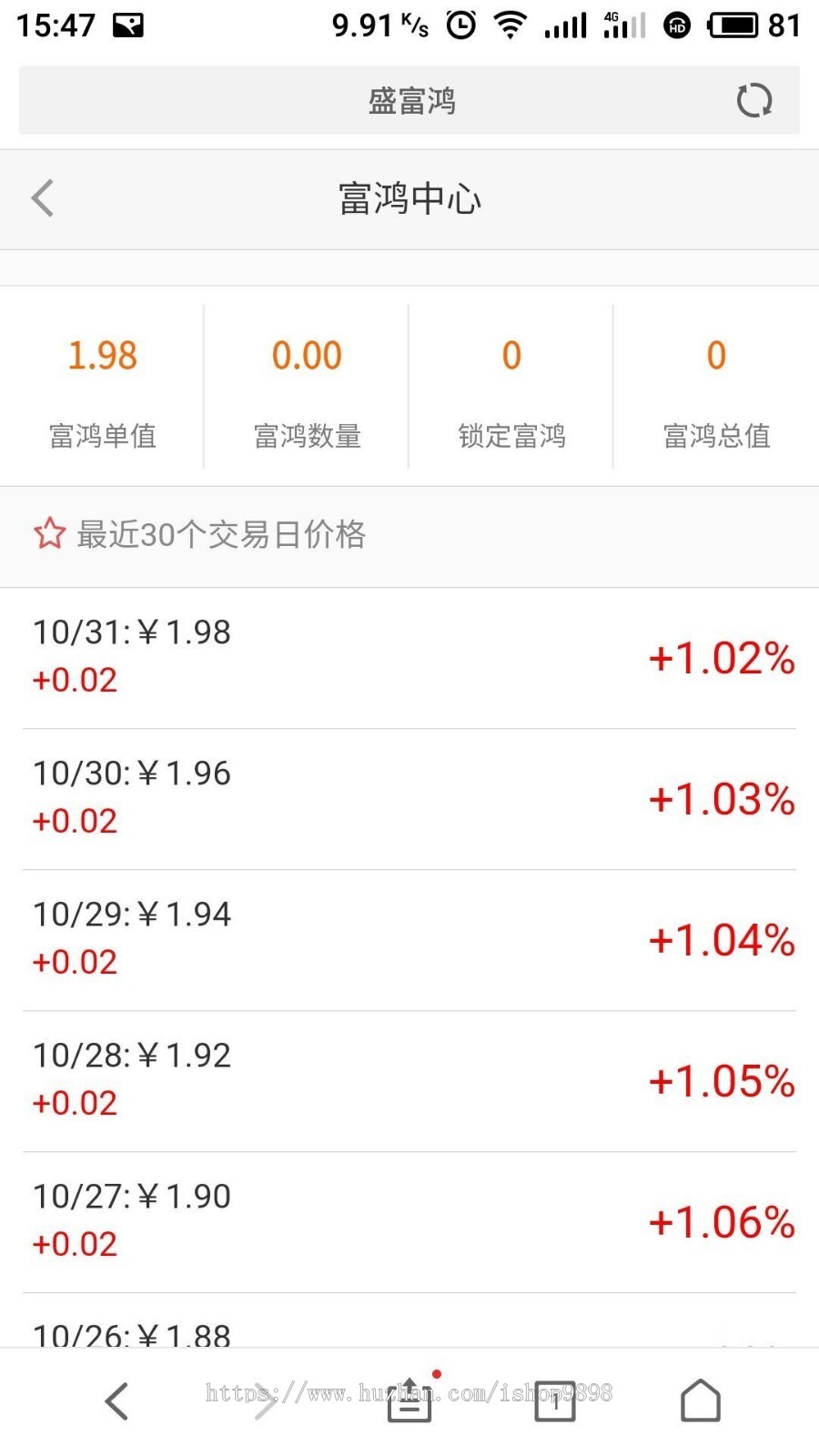This screenshot has height=1456, width=819.
Task: Select the 富鸿单值 value 1.98
Action: click(x=102, y=355)
